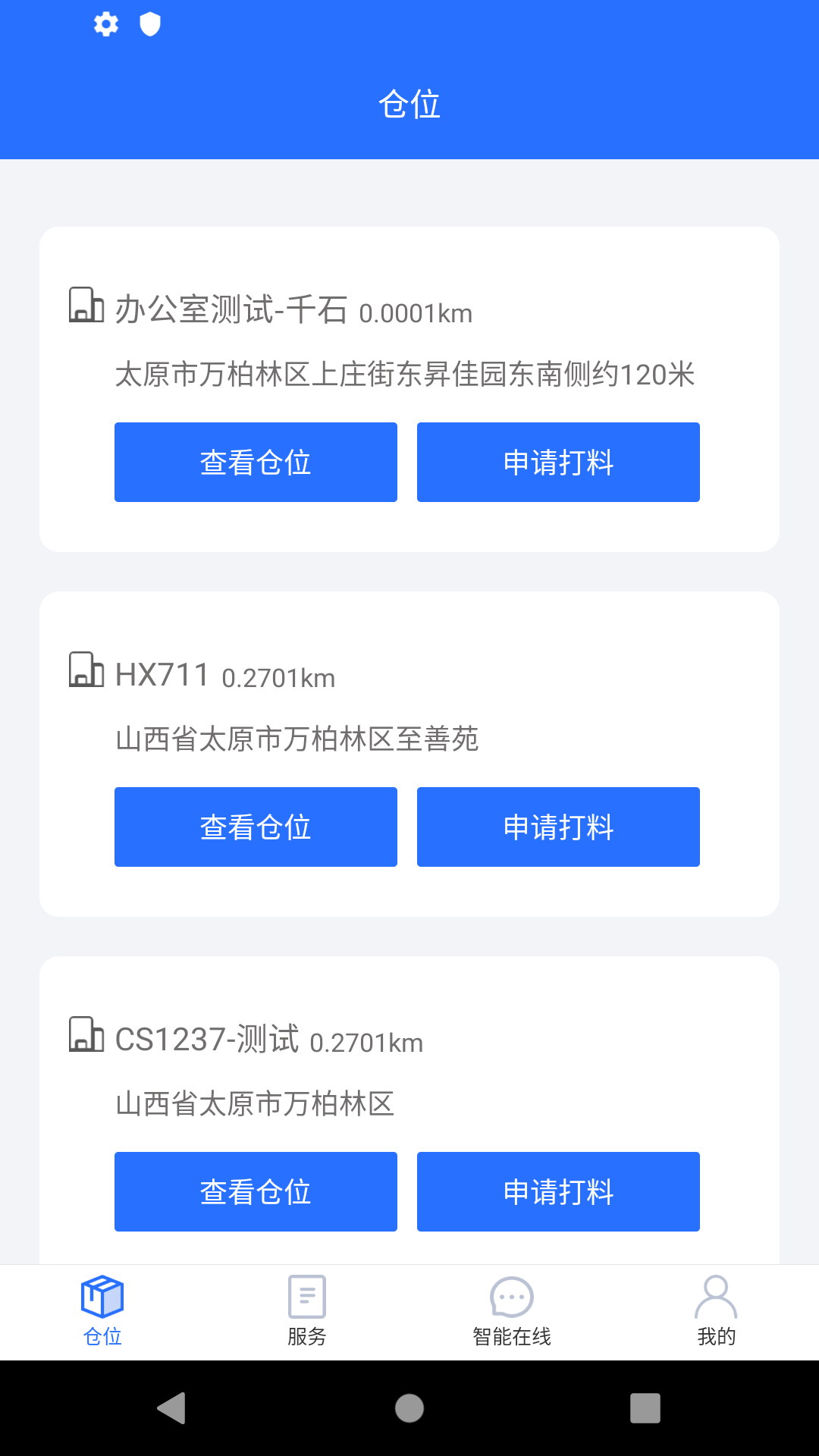Tap 申请打料 in the HX711 card
819x1456 pixels.
(x=558, y=826)
